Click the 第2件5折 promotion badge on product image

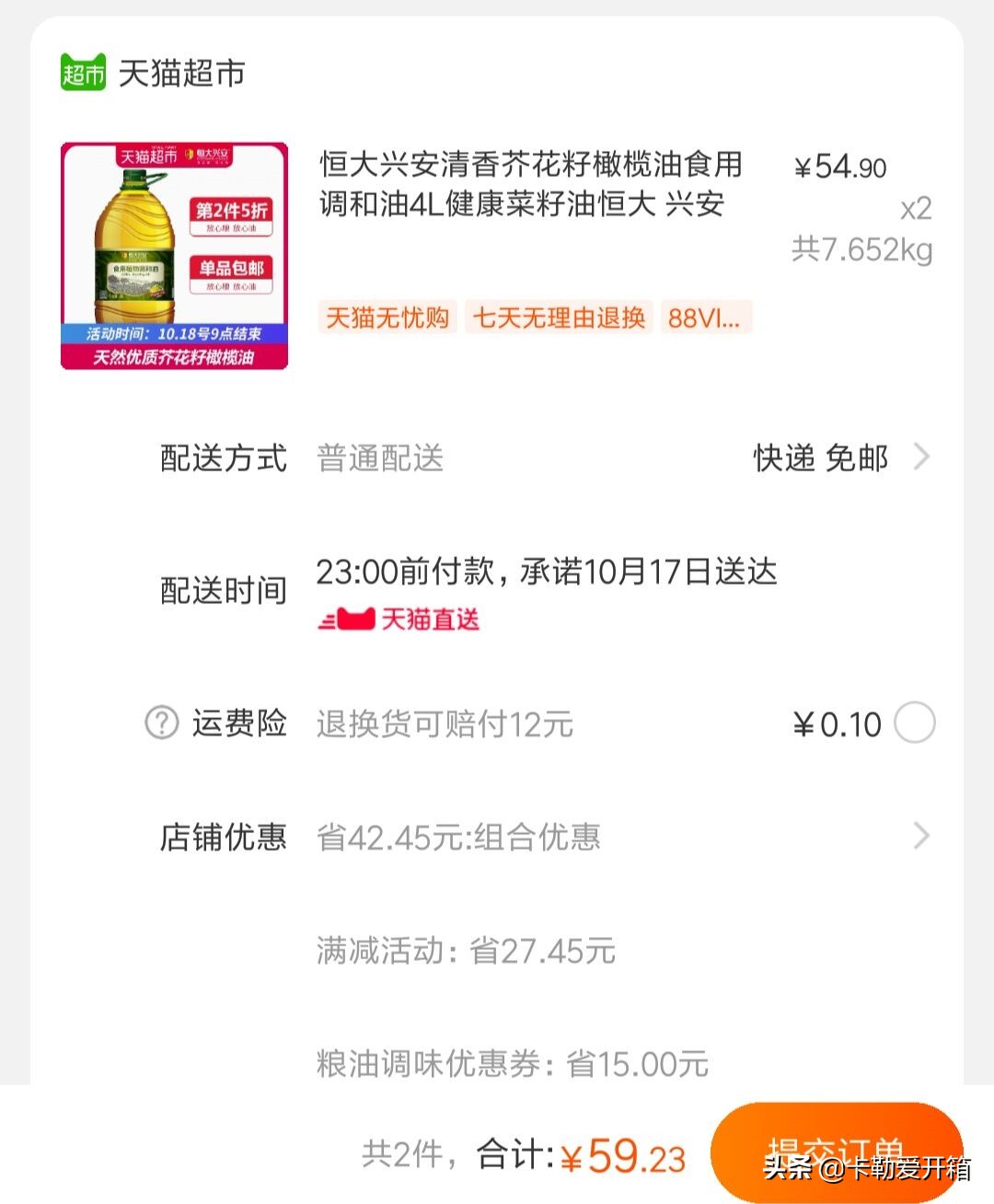pos(232,210)
